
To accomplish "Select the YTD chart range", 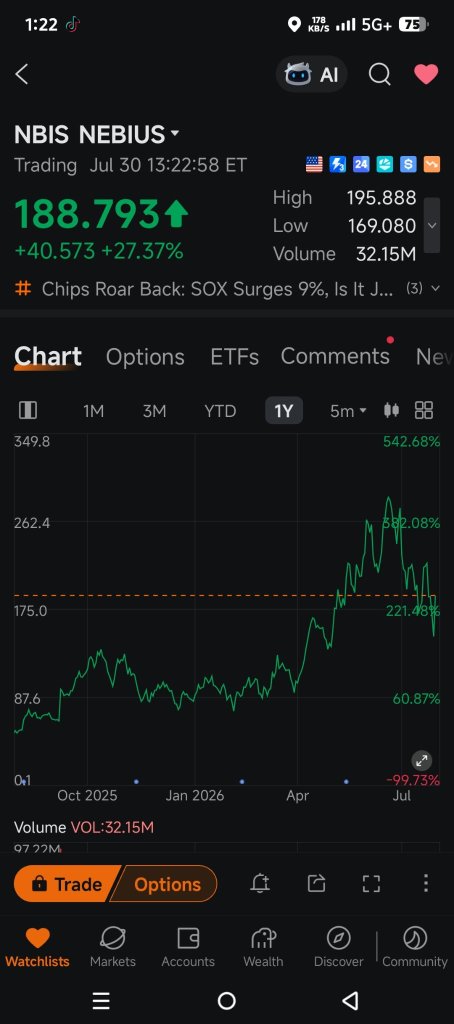I will click(220, 411).
